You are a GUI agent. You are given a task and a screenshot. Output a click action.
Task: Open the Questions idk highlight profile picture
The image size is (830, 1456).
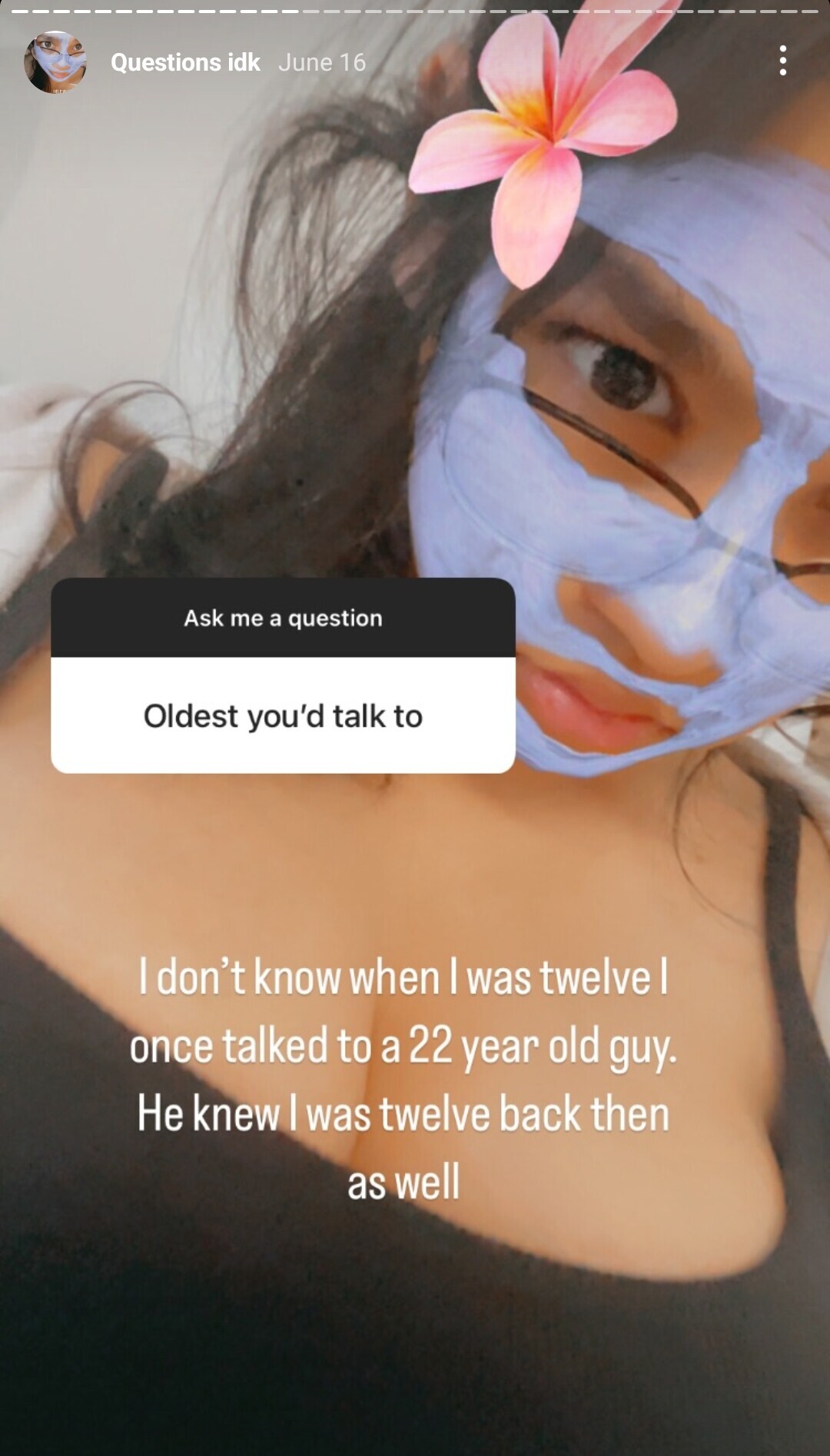55,62
